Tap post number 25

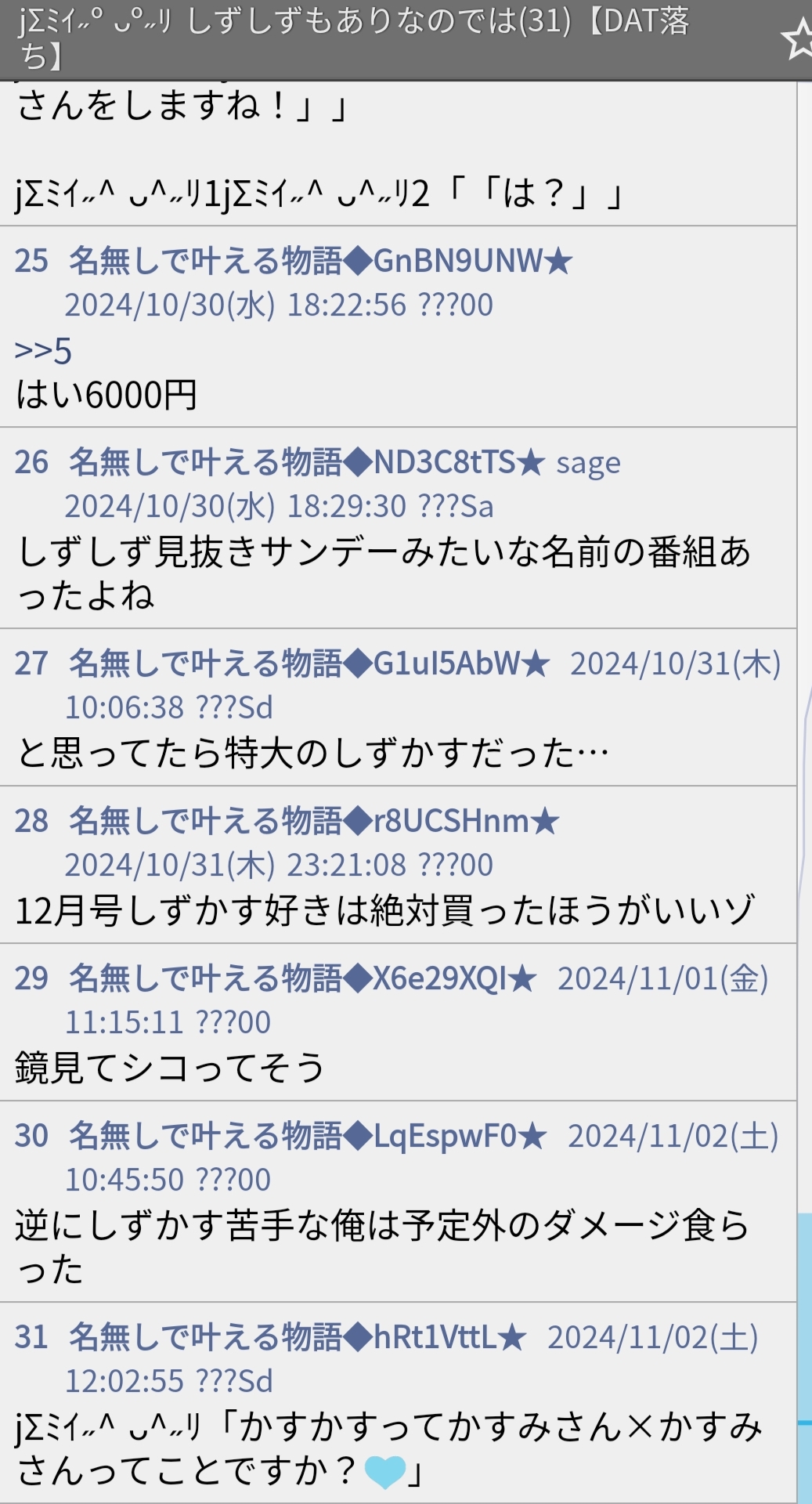point(31,261)
